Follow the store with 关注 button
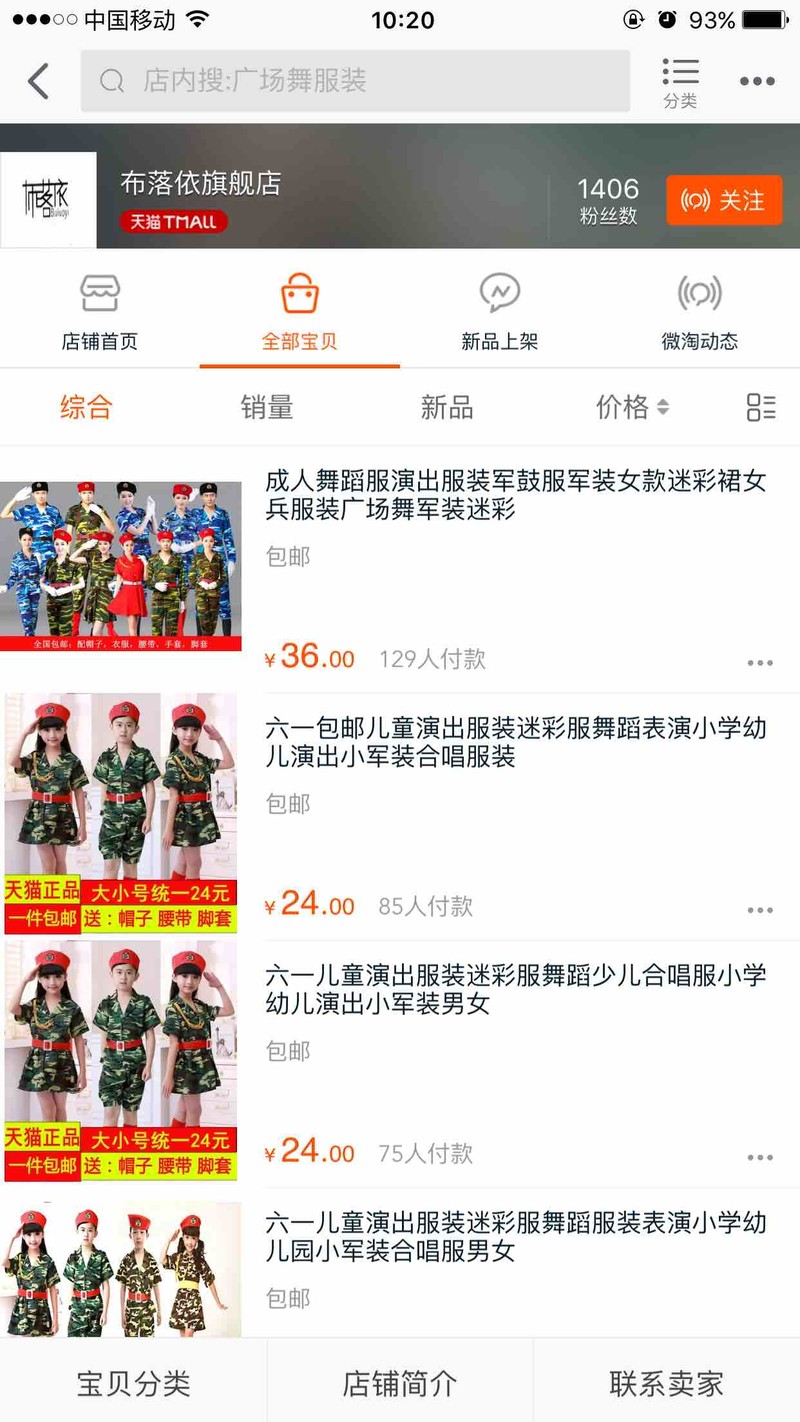 tap(724, 200)
